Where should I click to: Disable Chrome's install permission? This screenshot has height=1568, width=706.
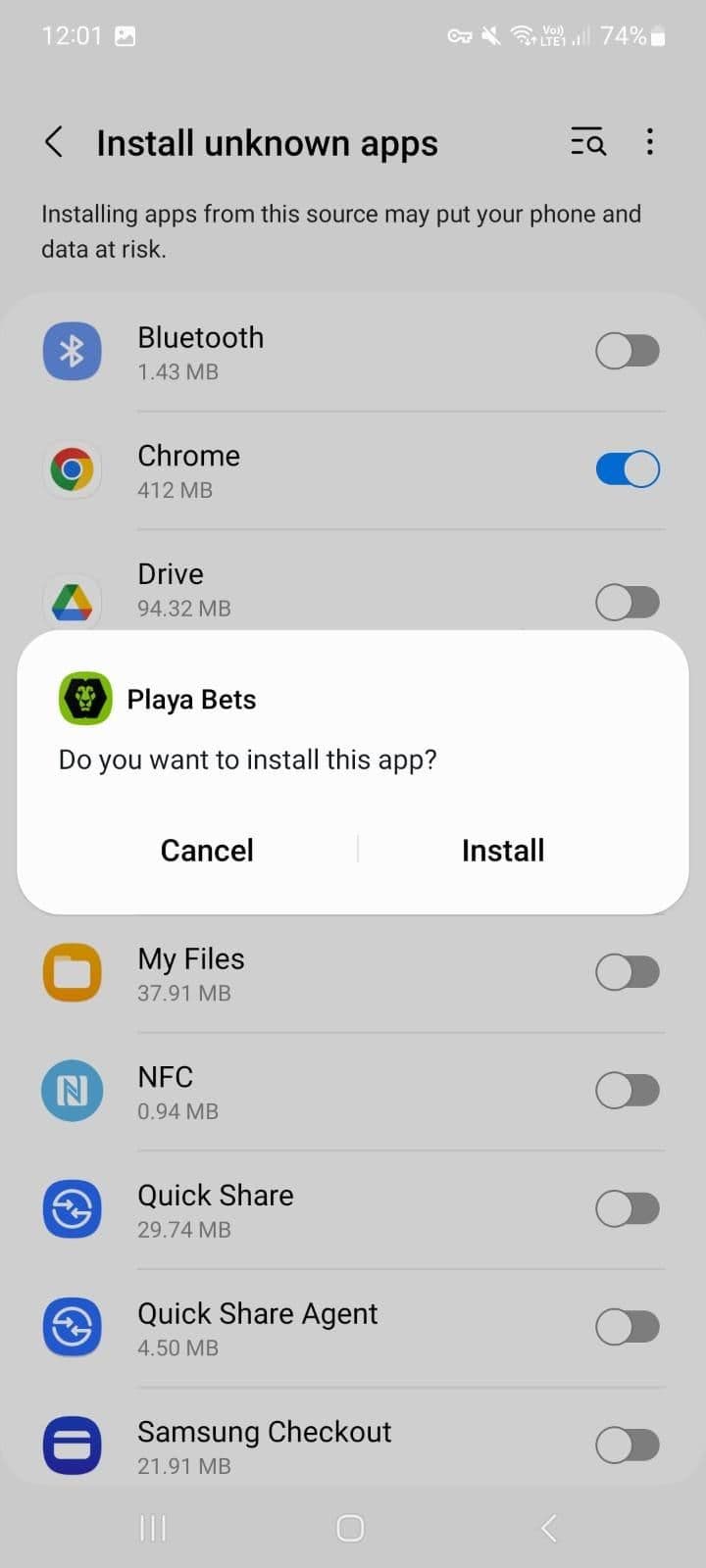point(628,469)
